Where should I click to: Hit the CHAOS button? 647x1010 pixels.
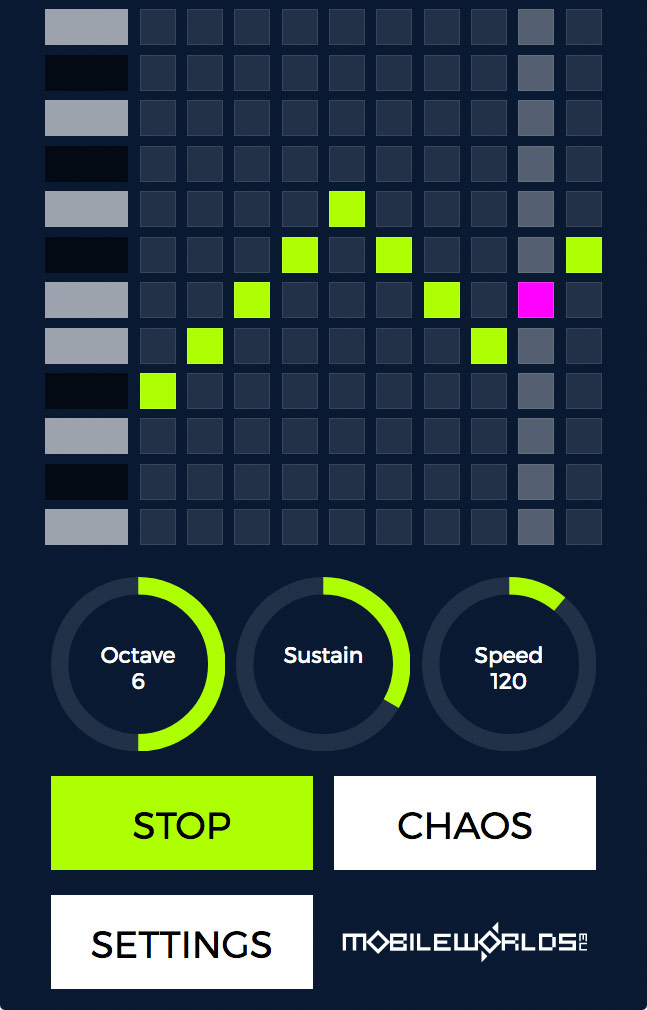464,823
